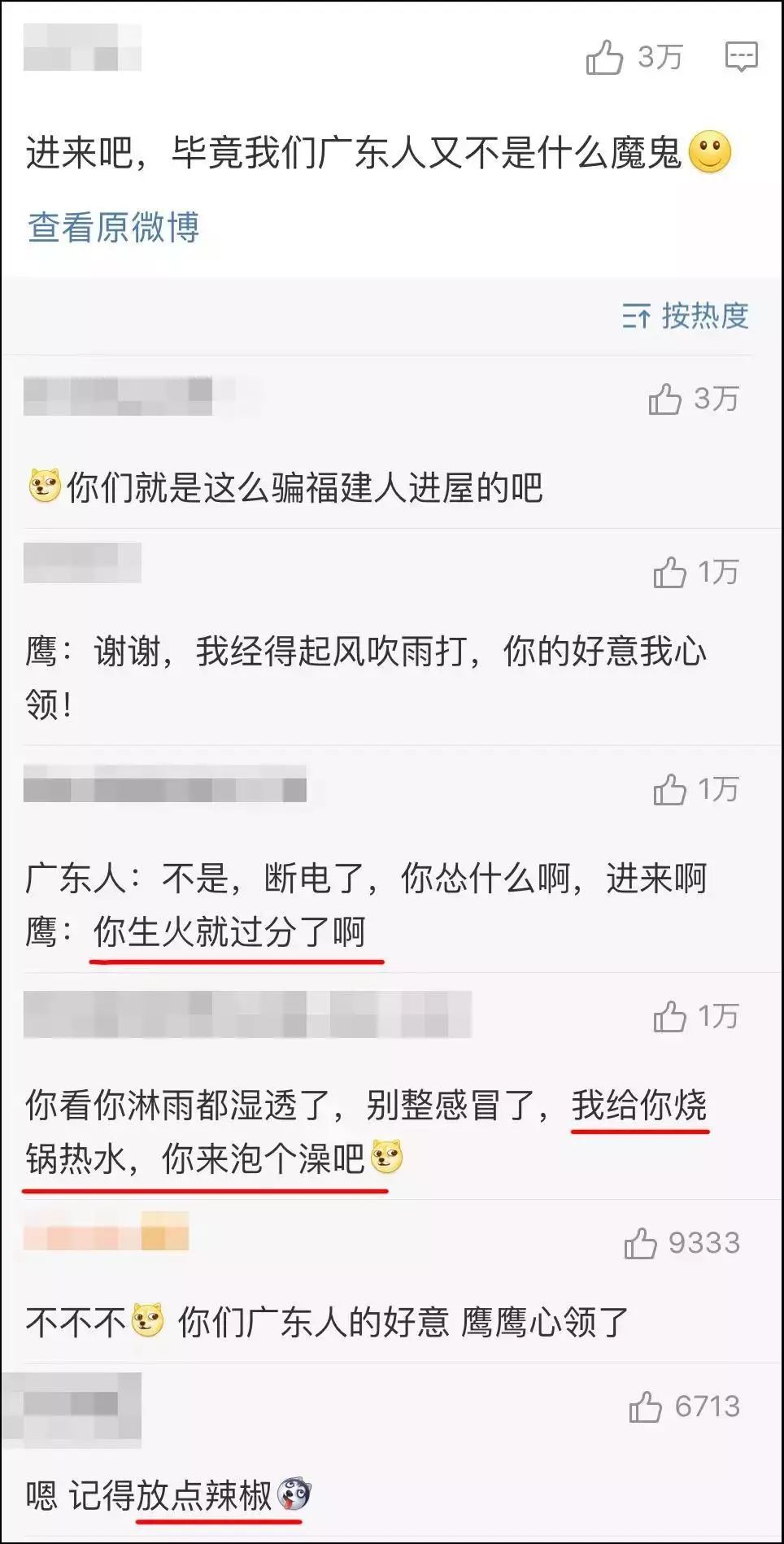The width and height of the screenshot is (784, 1544).
Task: Like the comment 你生火就过分了啊
Action: pyautogui.click(x=670, y=790)
